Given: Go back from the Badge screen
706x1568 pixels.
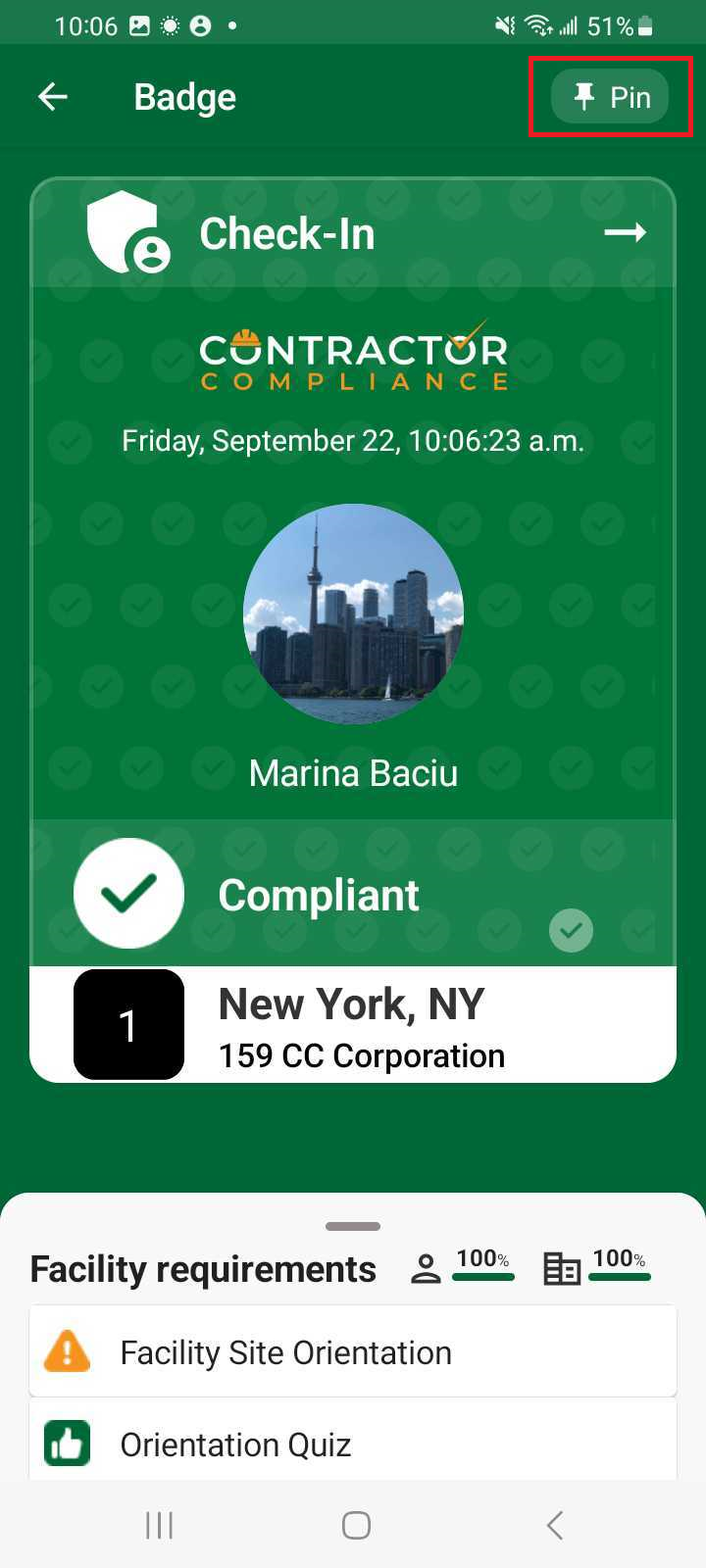Looking at the screenshot, I should tap(53, 97).
